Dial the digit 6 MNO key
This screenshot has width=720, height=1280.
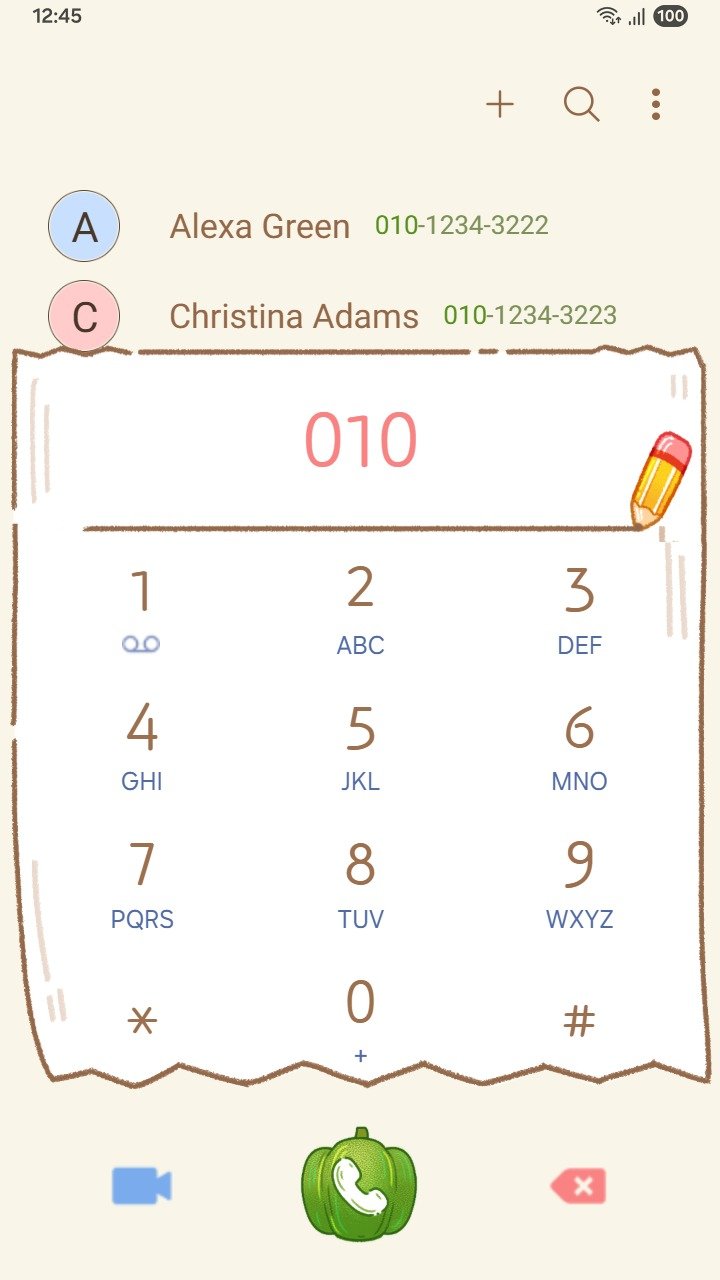[x=579, y=745]
